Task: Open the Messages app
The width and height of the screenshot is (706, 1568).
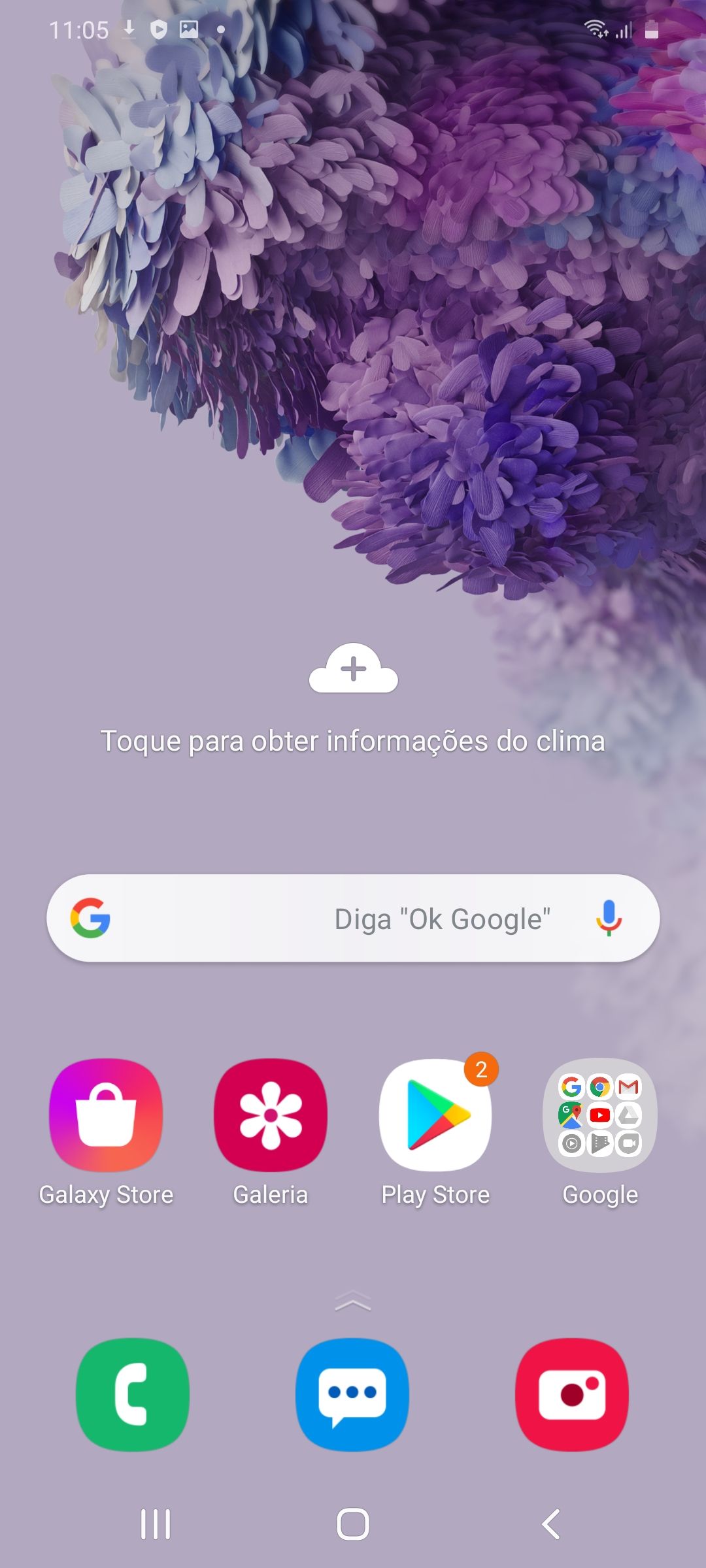Action: (x=352, y=1394)
